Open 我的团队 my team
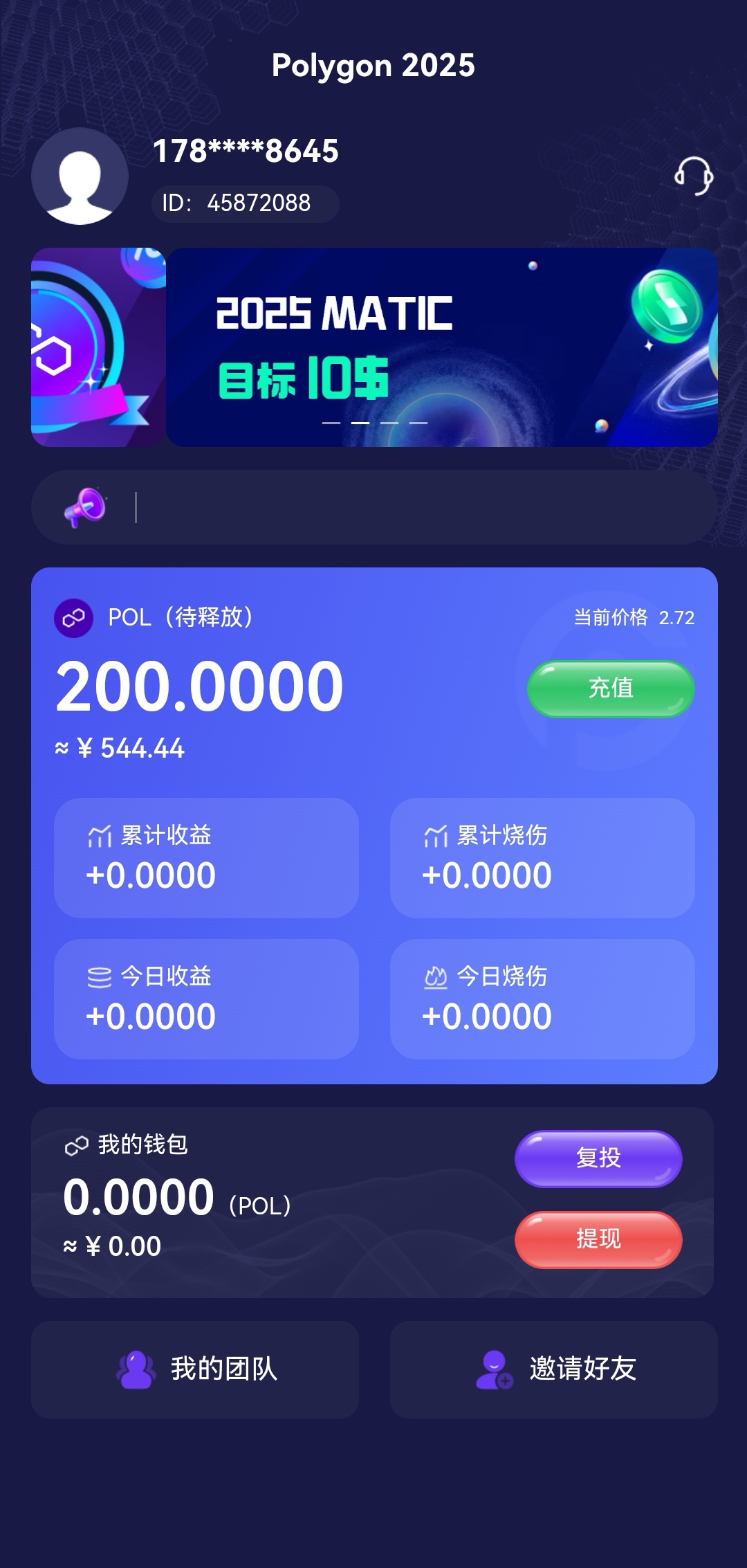The width and height of the screenshot is (747, 1568). coord(195,1369)
